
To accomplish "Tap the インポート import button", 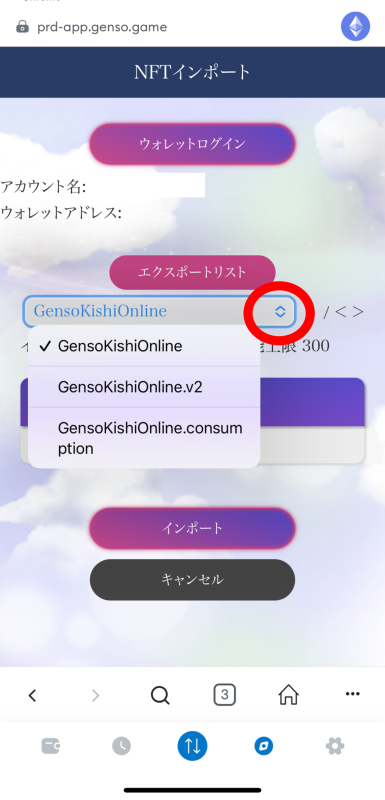I will point(192,528).
